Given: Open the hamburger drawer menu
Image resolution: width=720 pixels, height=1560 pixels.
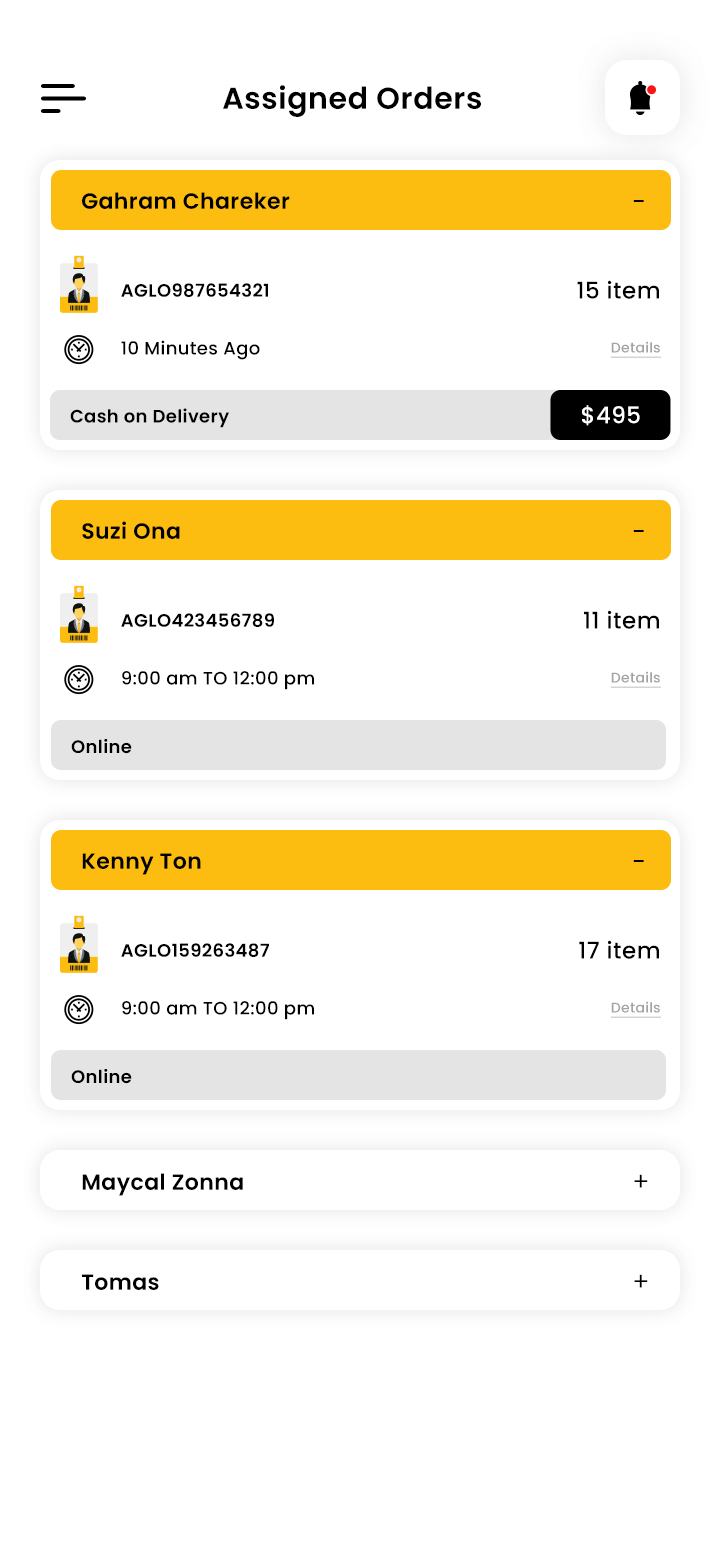Looking at the screenshot, I should tap(63, 98).
